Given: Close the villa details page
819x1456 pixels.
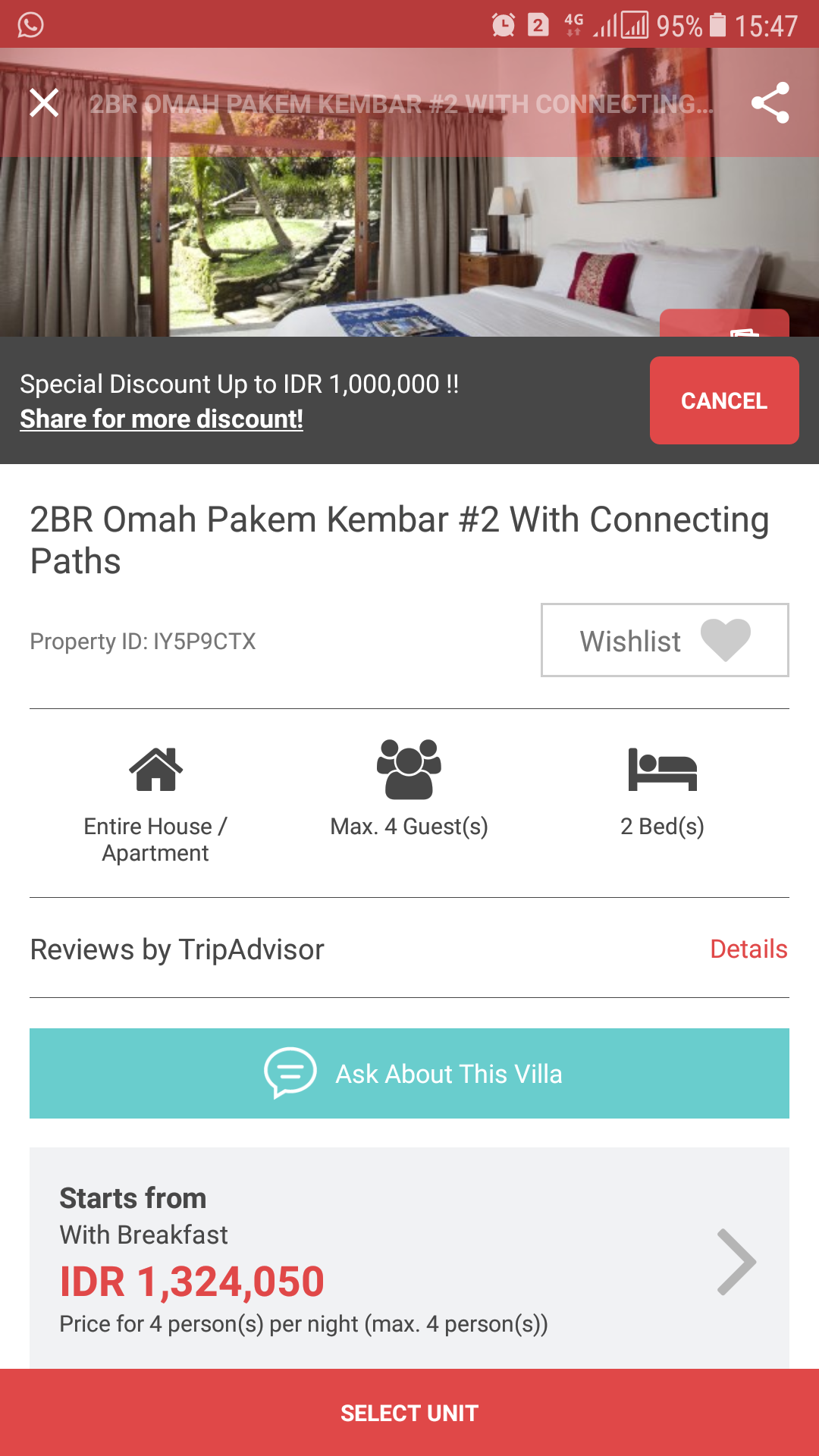Looking at the screenshot, I should pos(44,102).
